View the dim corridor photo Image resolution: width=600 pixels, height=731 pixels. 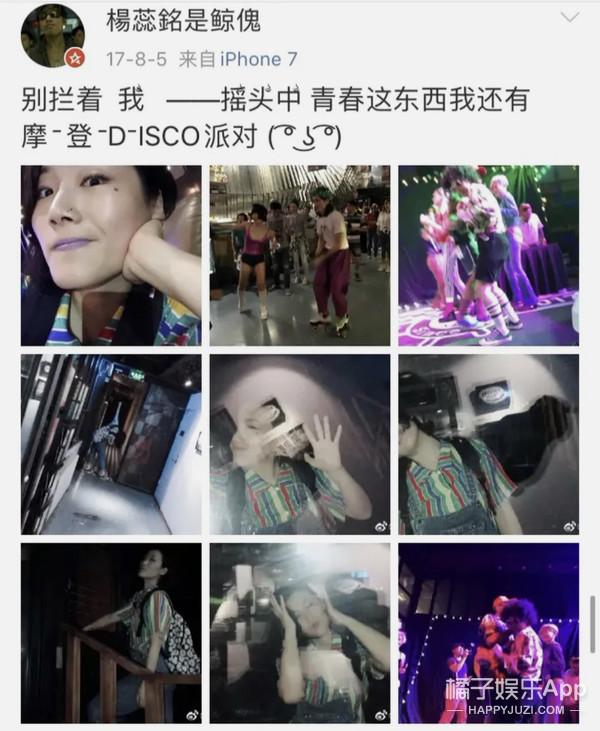click(111, 444)
